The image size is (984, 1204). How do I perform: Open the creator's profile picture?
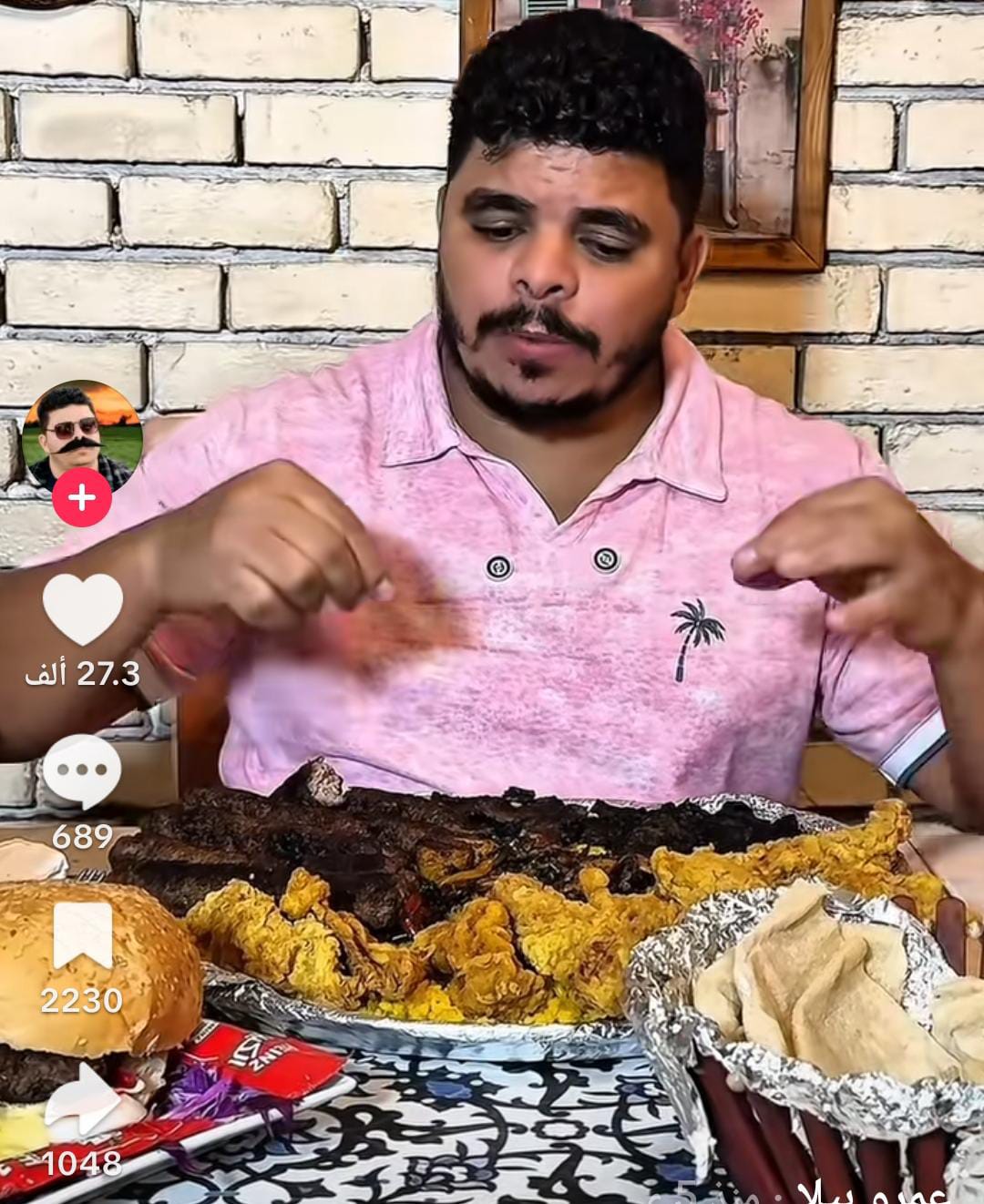point(82,437)
